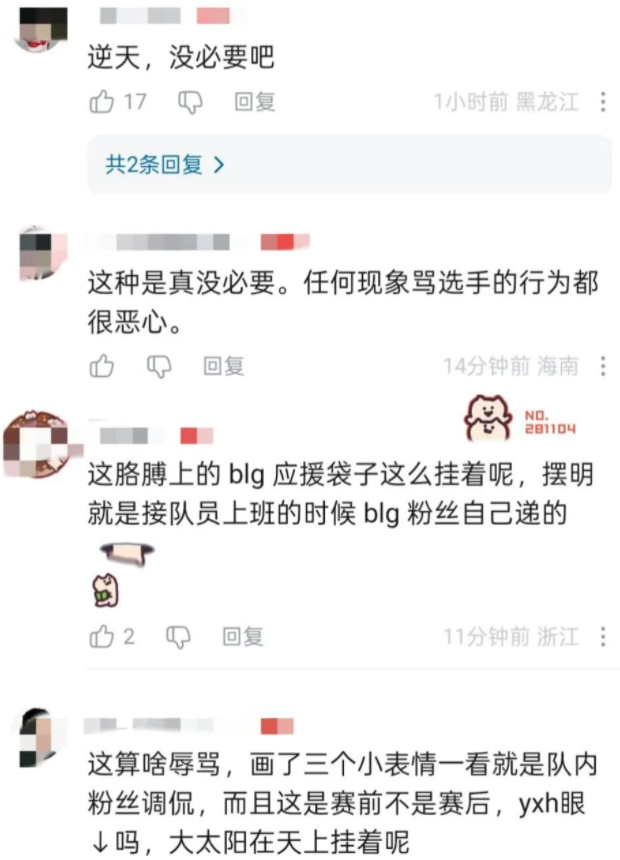The image size is (620, 860).
Task: Open more options for the 浙江 comment
Action: click(x=603, y=637)
